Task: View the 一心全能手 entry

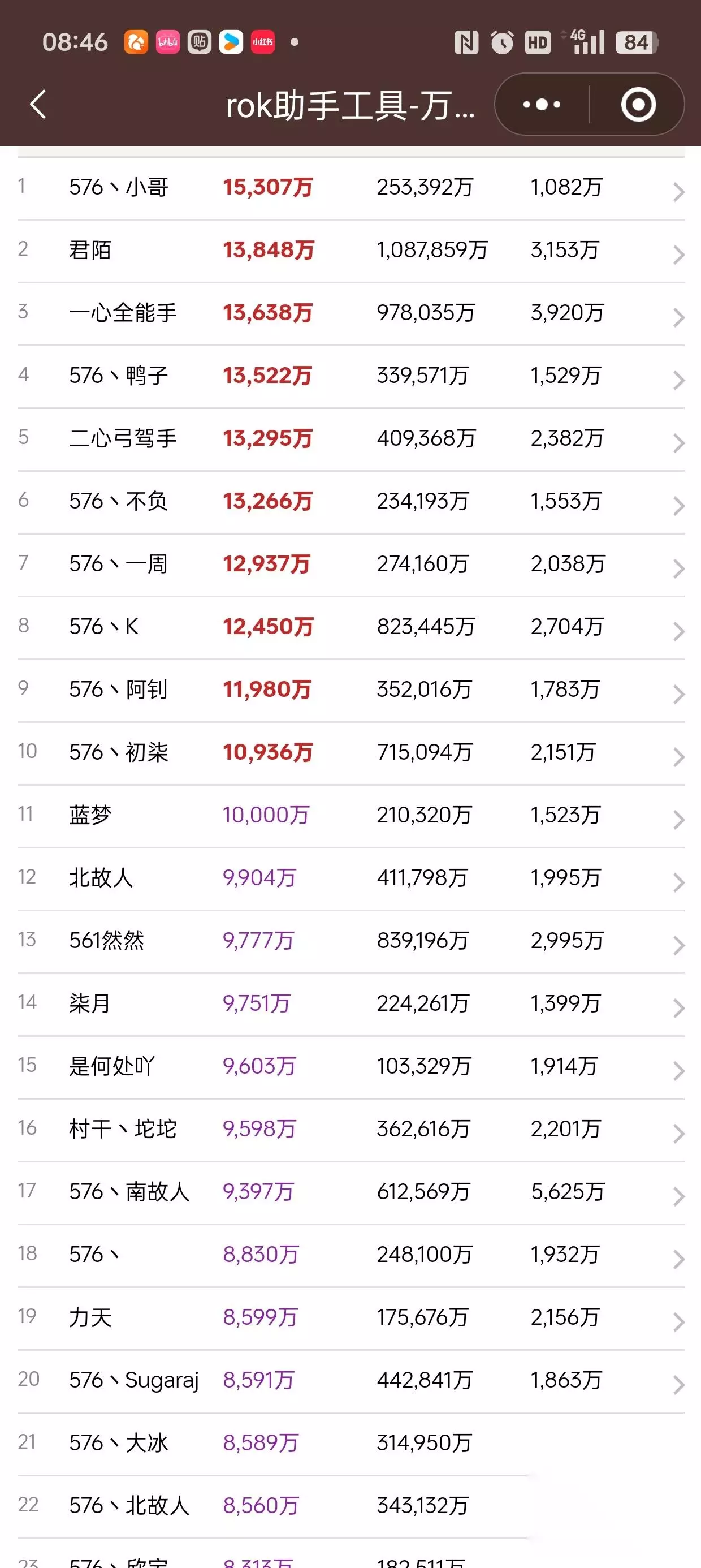Action: [351, 313]
